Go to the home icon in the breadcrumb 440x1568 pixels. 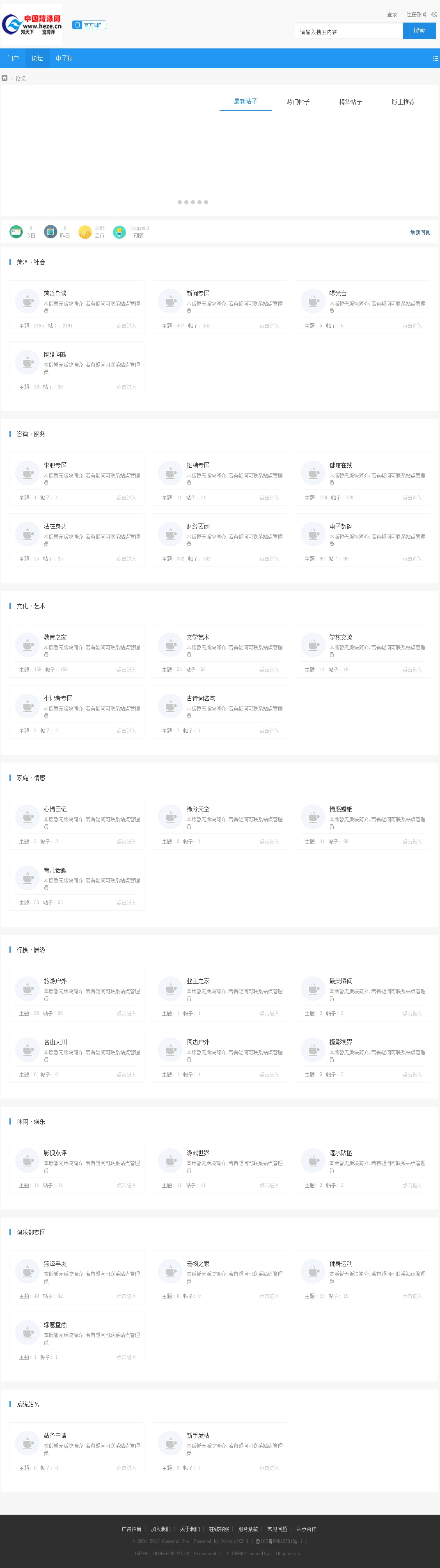tap(5, 78)
